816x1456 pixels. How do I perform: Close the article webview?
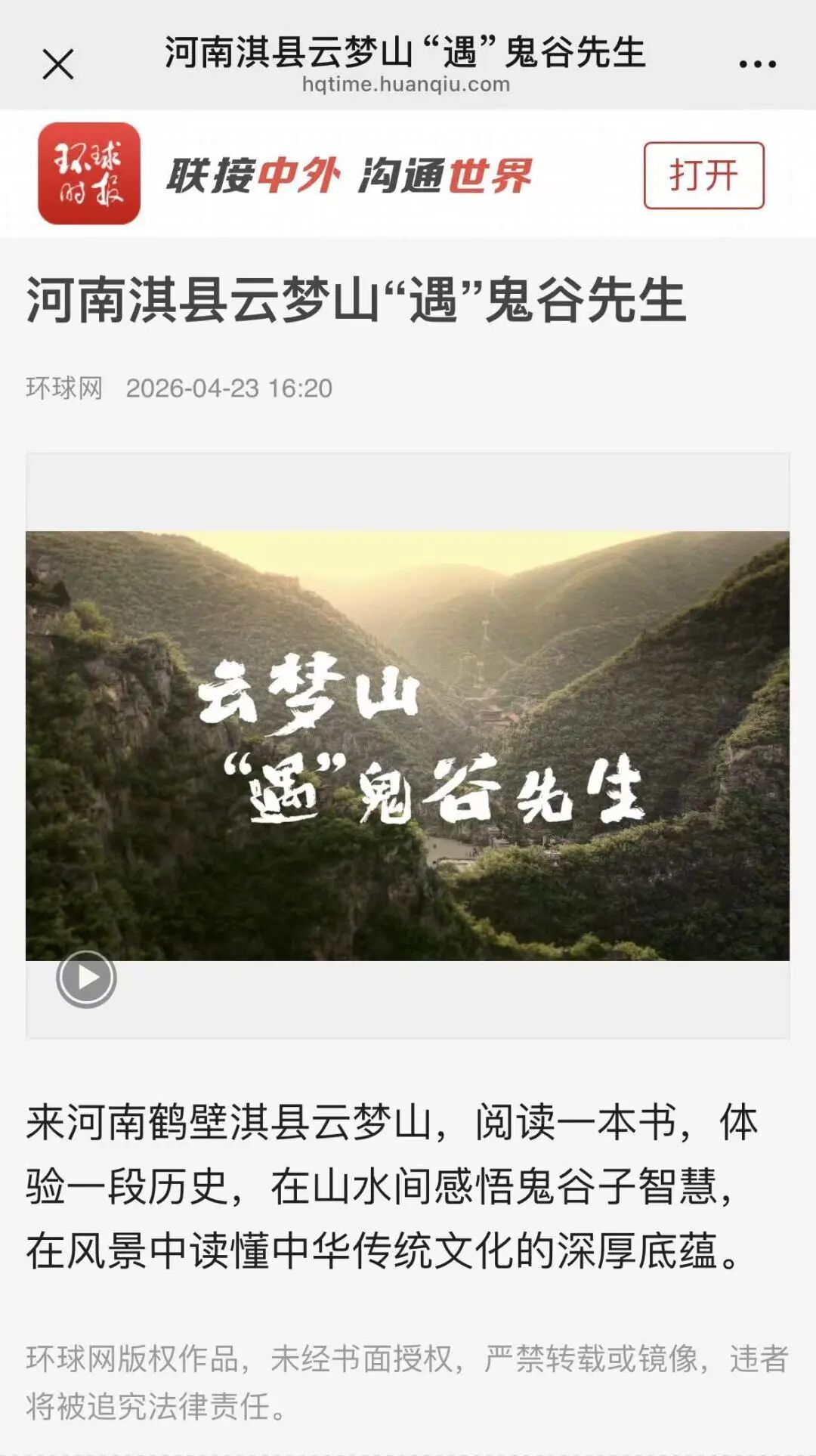(57, 64)
